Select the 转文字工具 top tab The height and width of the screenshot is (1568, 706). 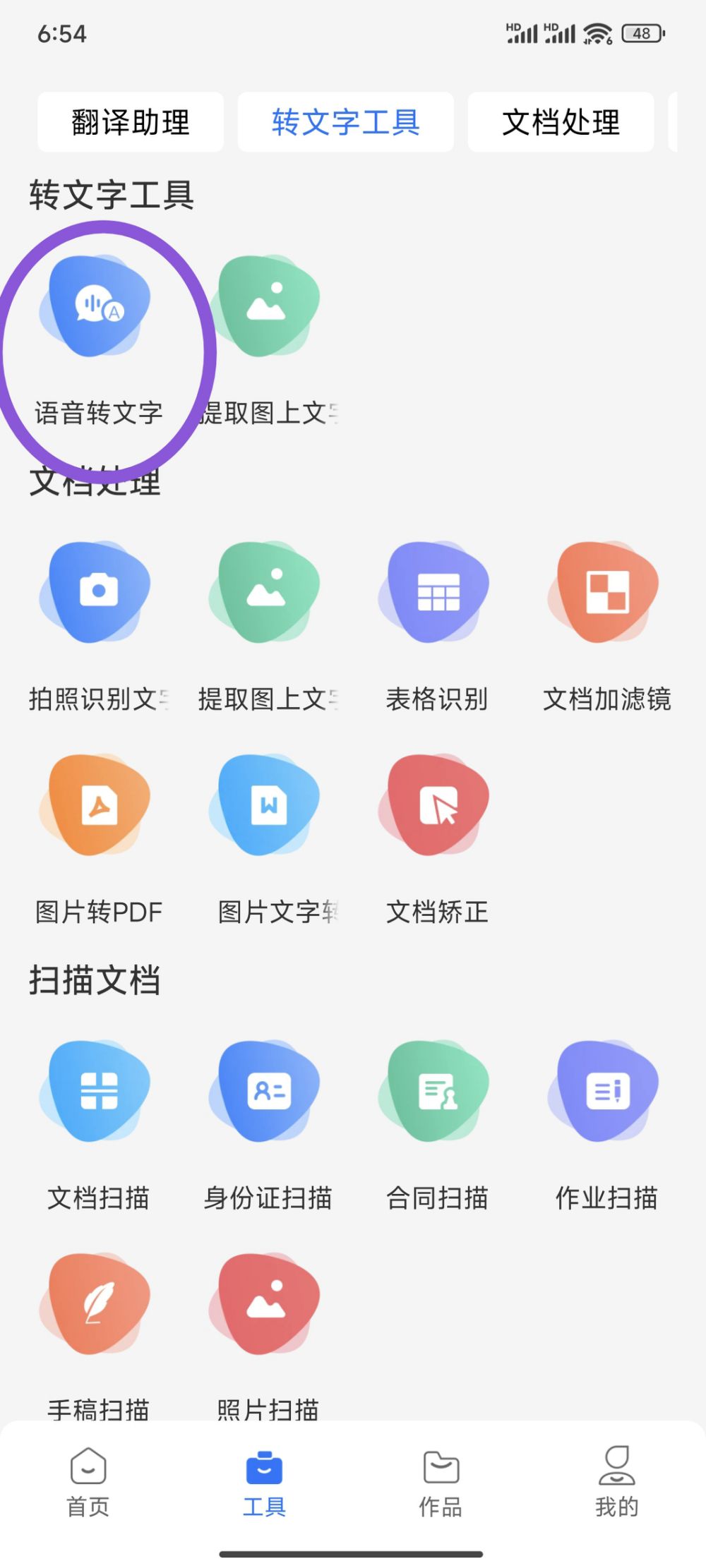coord(345,122)
